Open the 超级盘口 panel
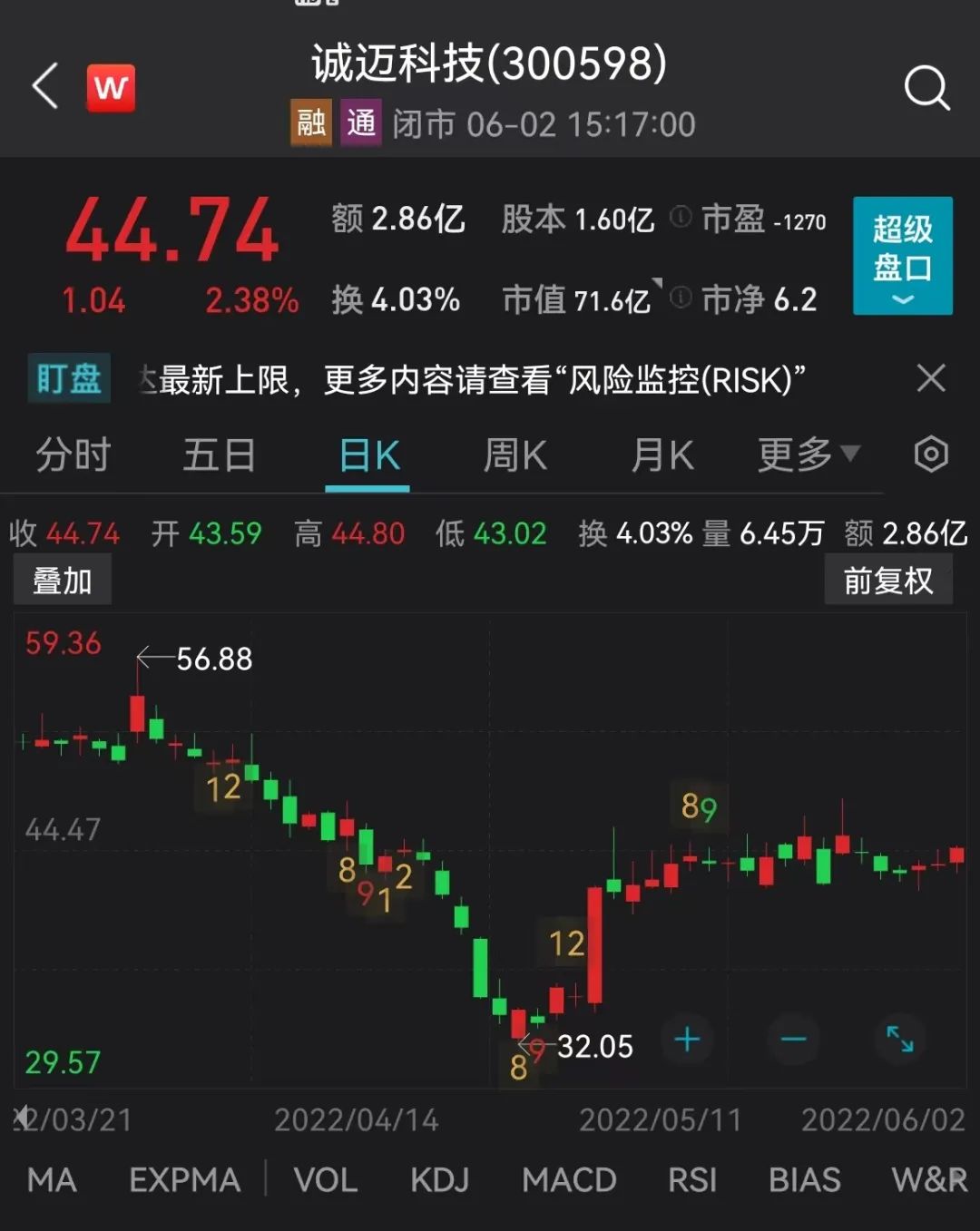This screenshot has height=1231, width=980. pos(902,256)
